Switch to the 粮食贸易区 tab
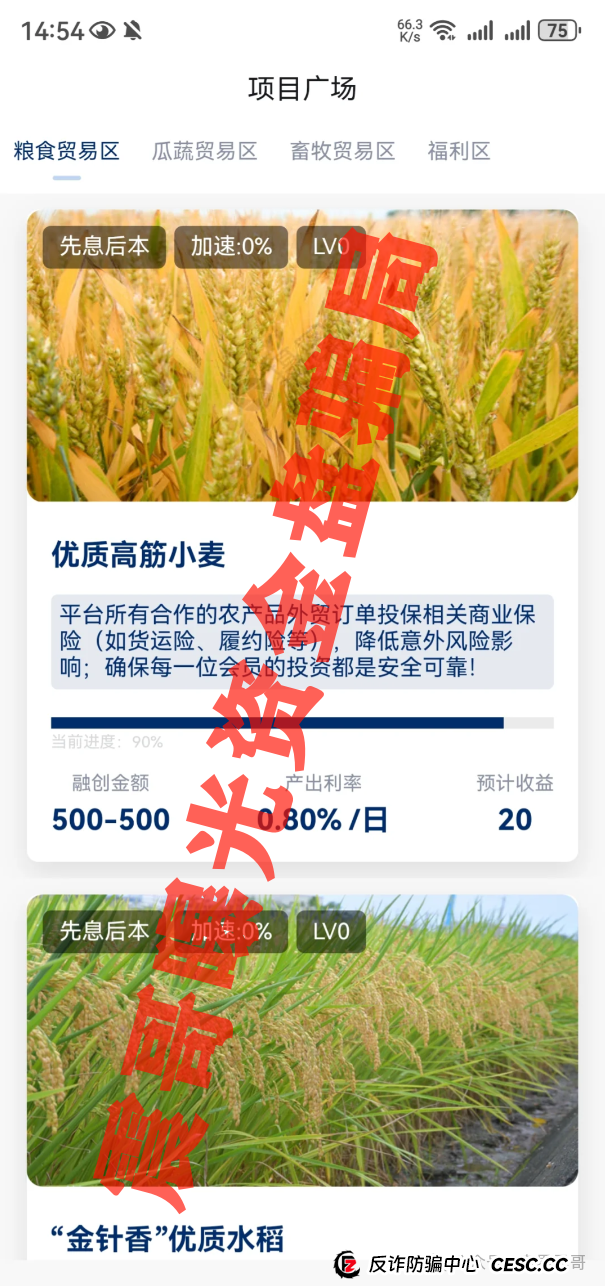 click(x=67, y=151)
